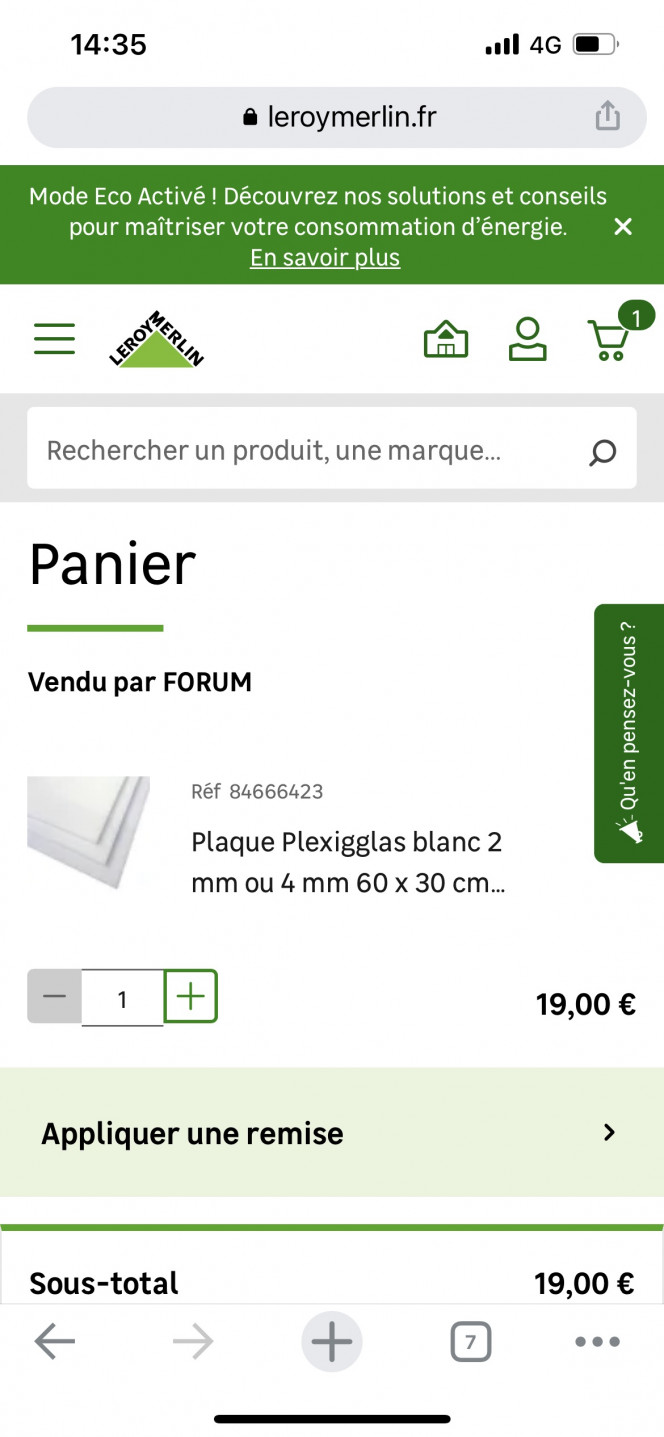
Task: Open the browser tabs switcher
Action: point(470,1342)
